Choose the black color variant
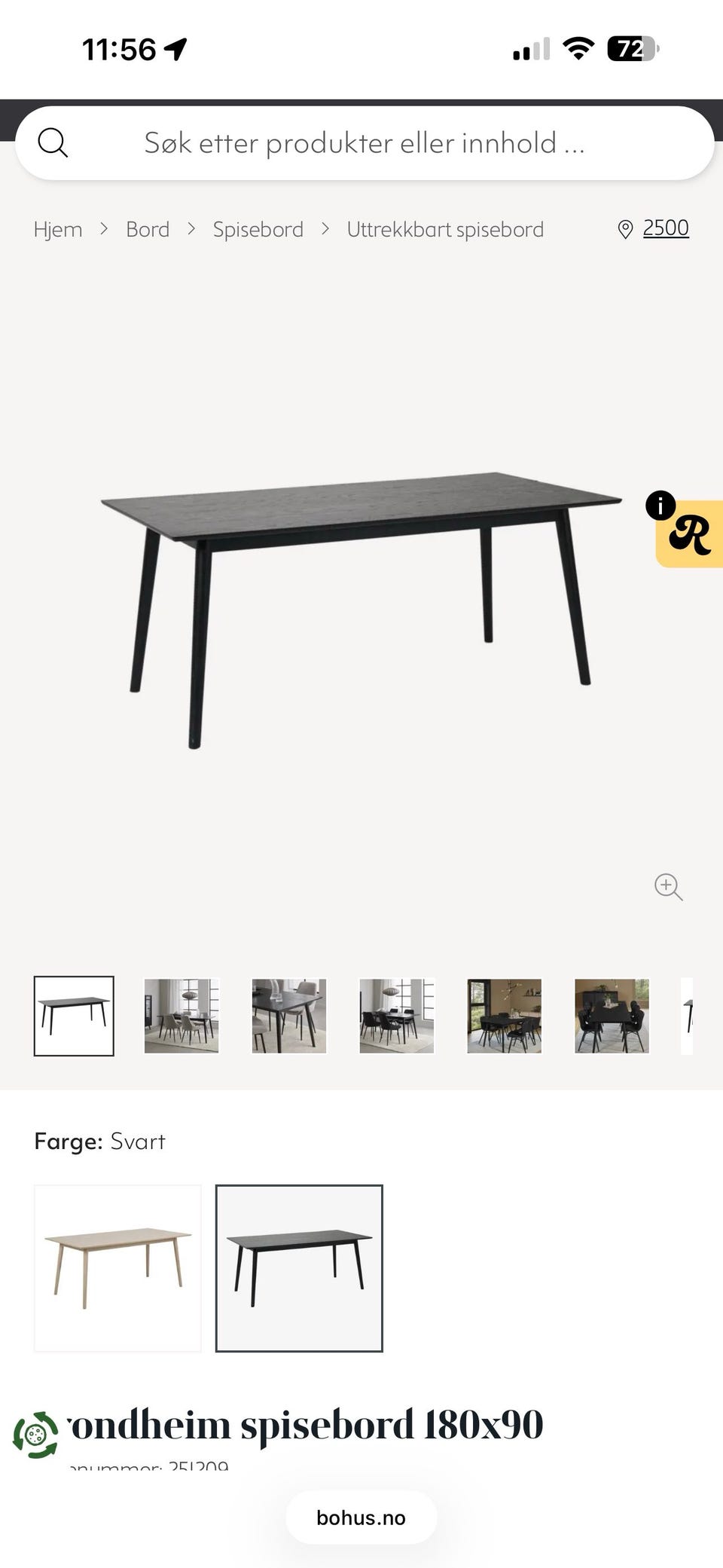The height and width of the screenshot is (1568, 723). [x=299, y=1268]
